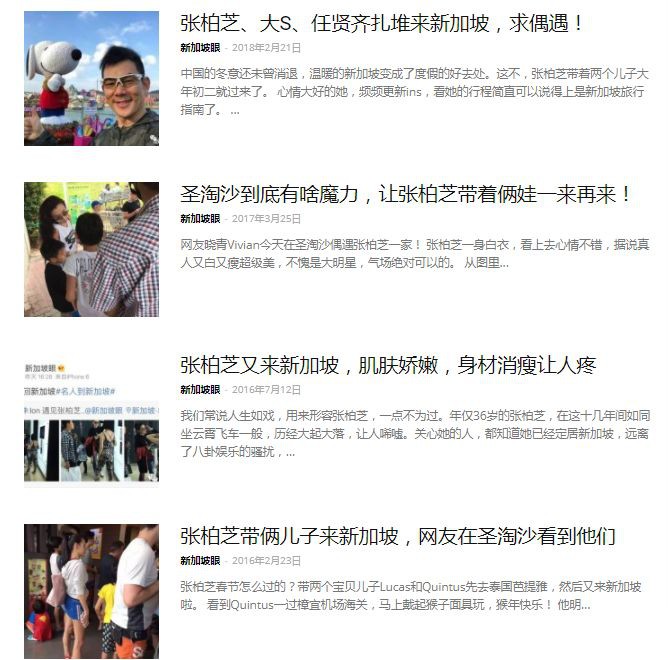Read article '圣淘沙到底有啥魔力'

pos(406,194)
